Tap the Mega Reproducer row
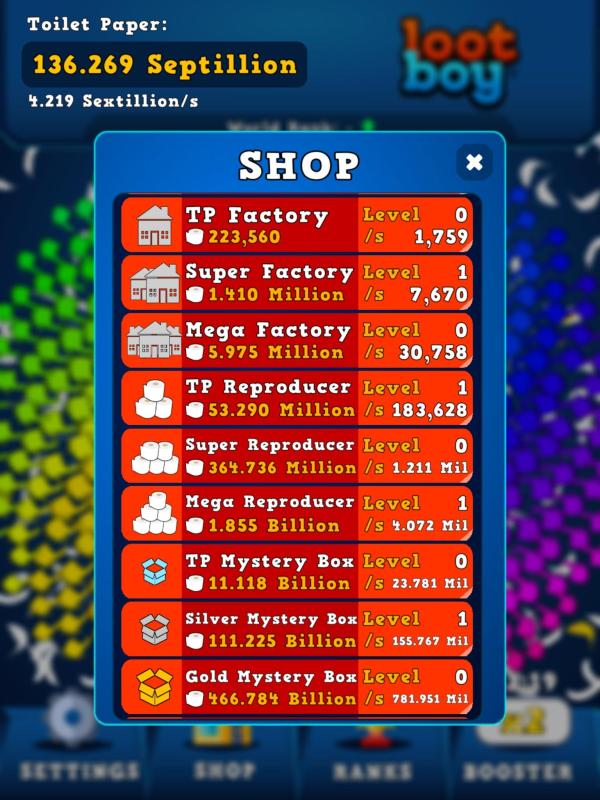 (x=297, y=512)
